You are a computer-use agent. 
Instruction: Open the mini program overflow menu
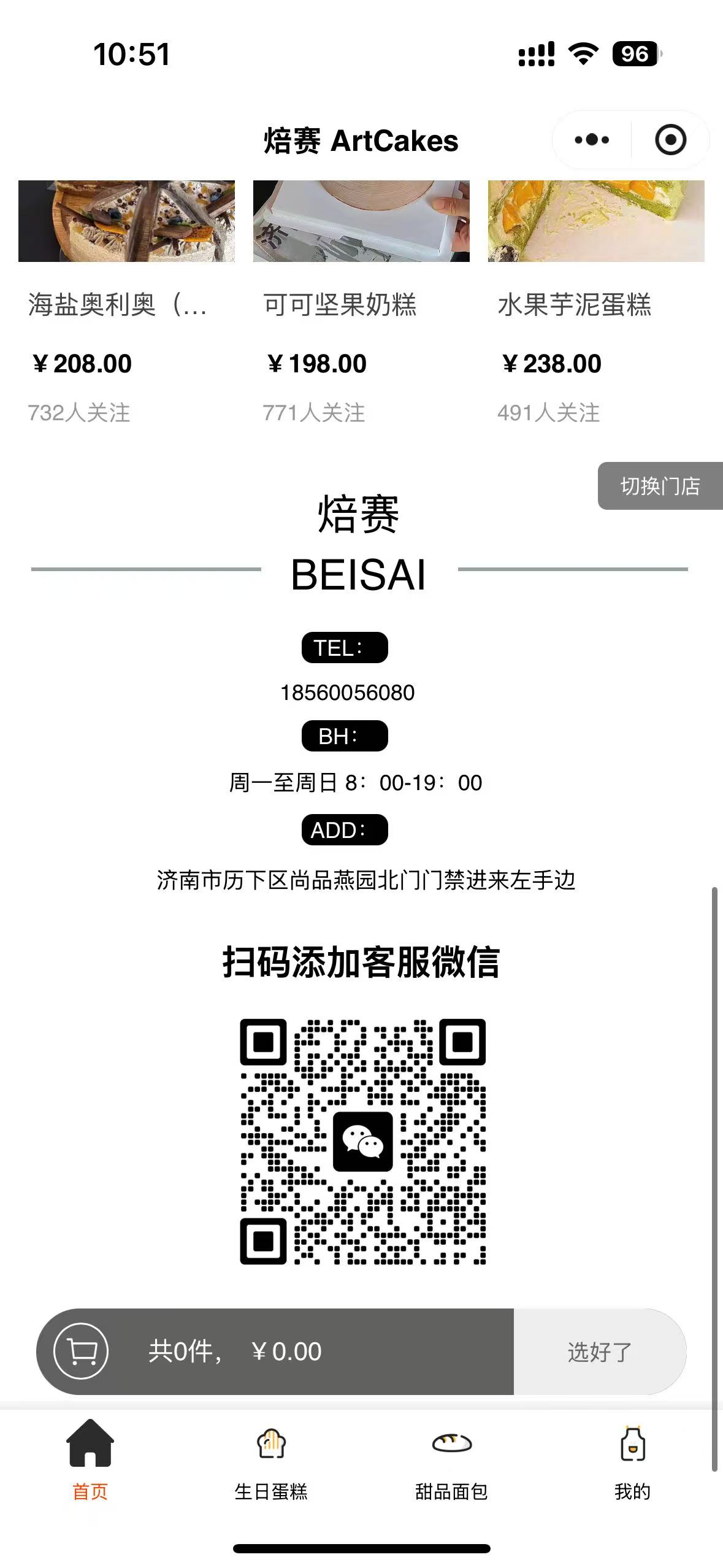(592, 140)
